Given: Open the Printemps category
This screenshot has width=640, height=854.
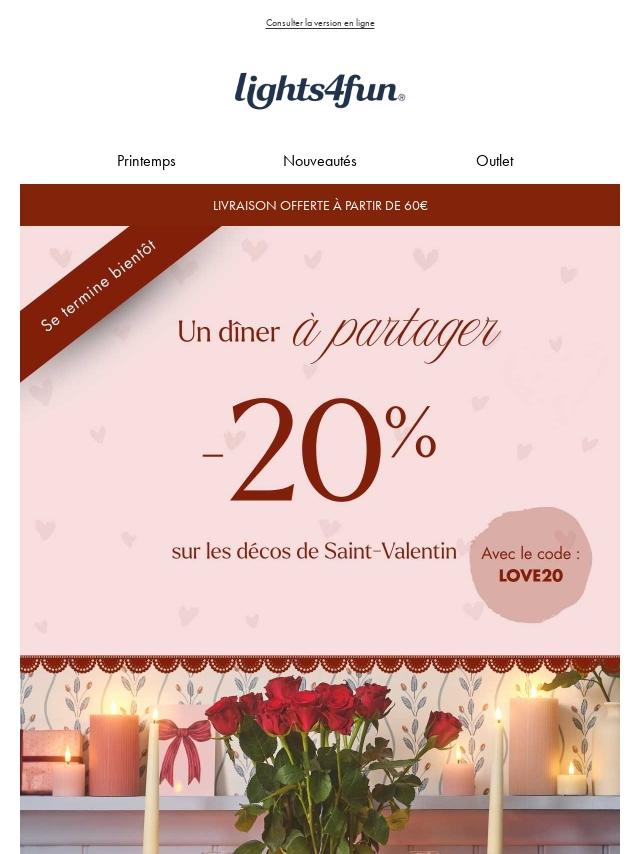Looking at the screenshot, I should pos(146,161).
